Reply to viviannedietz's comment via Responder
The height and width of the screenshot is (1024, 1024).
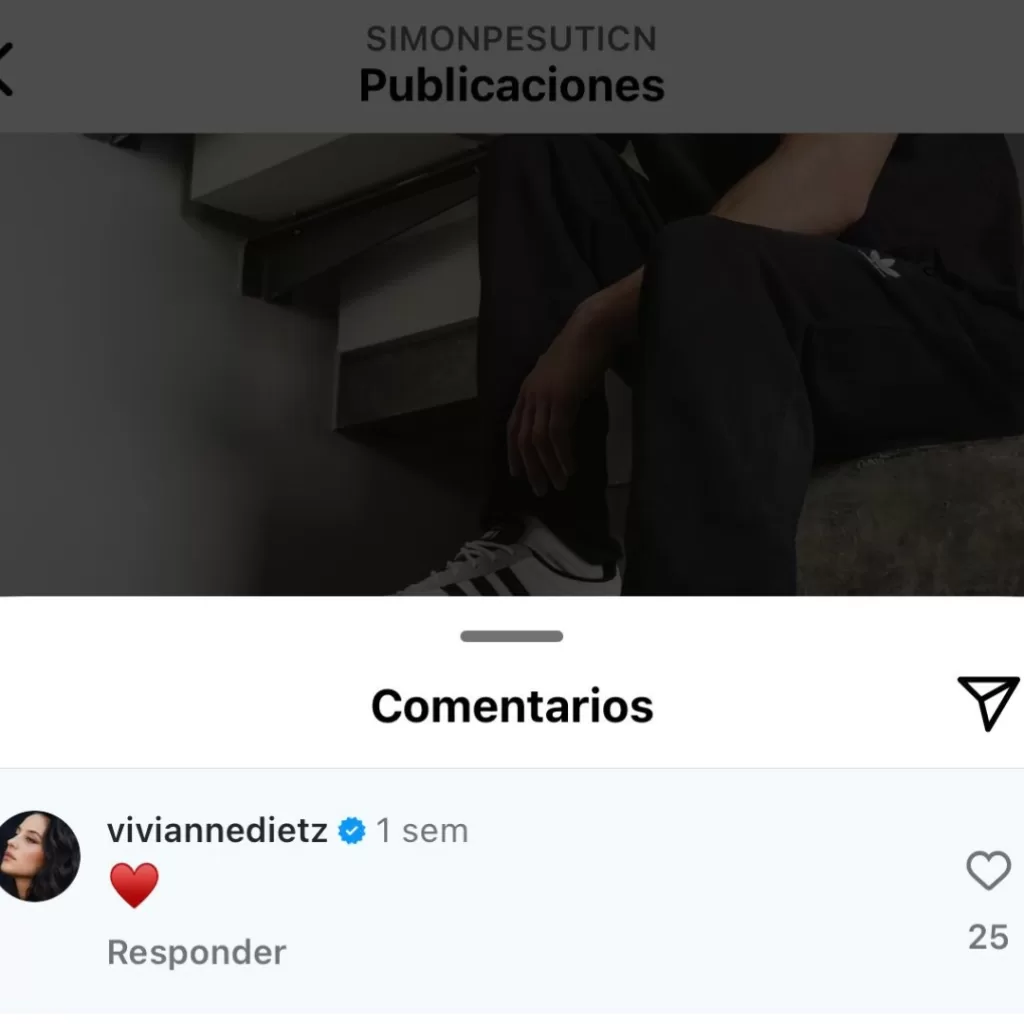(196, 952)
